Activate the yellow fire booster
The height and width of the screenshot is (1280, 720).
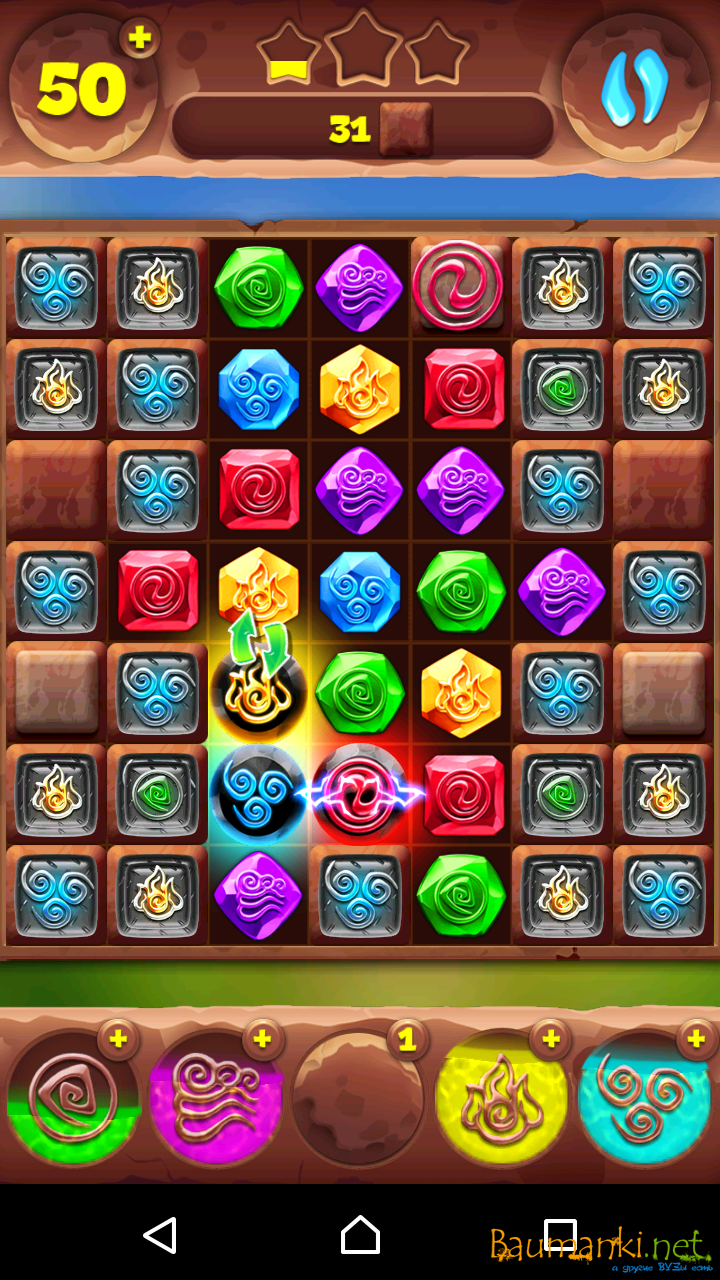click(503, 1098)
